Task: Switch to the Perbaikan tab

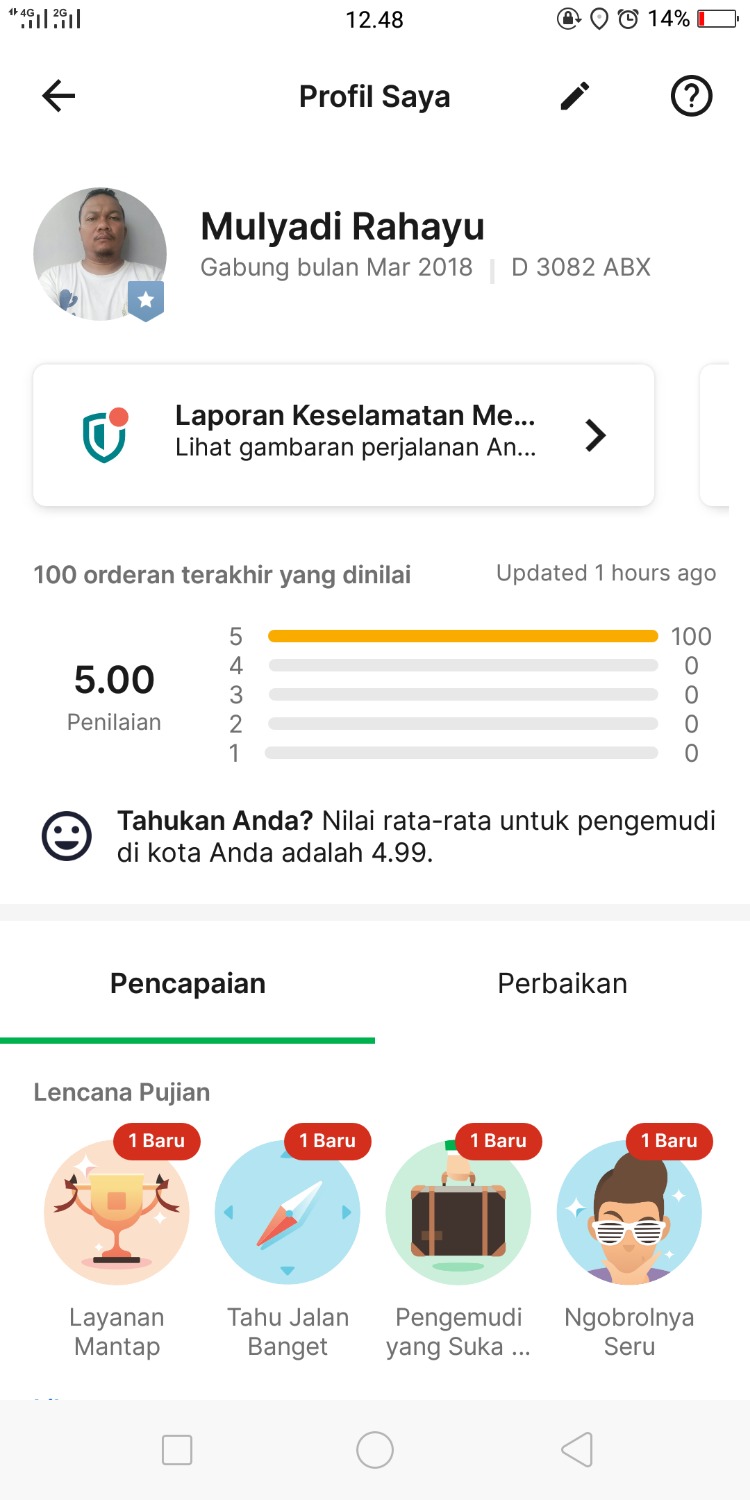Action: click(562, 983)
